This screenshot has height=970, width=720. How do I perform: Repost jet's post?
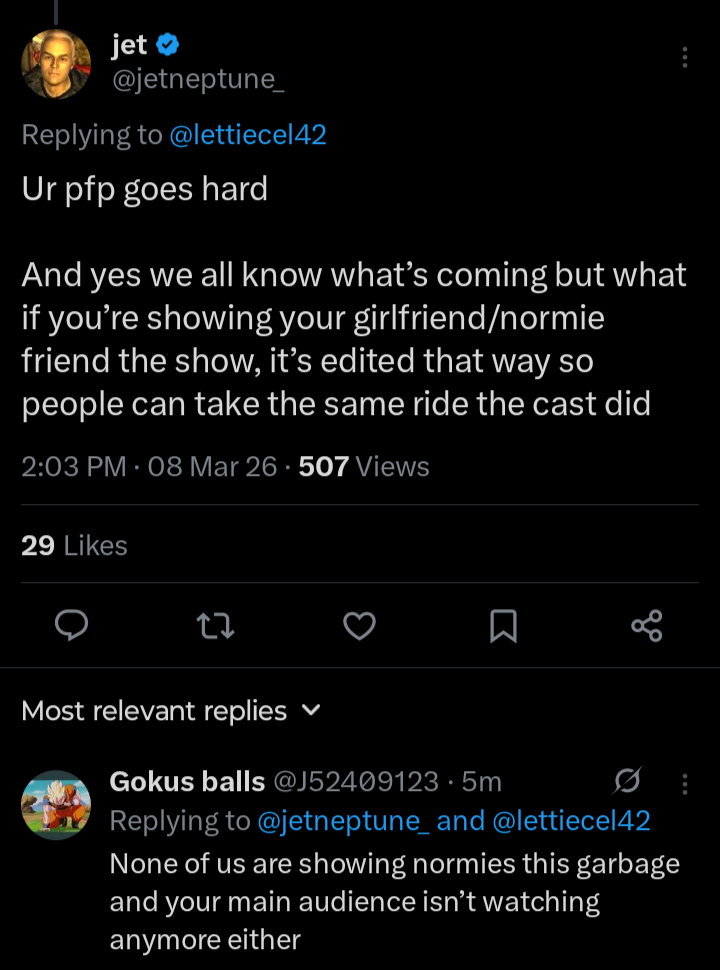coord(216,625)
